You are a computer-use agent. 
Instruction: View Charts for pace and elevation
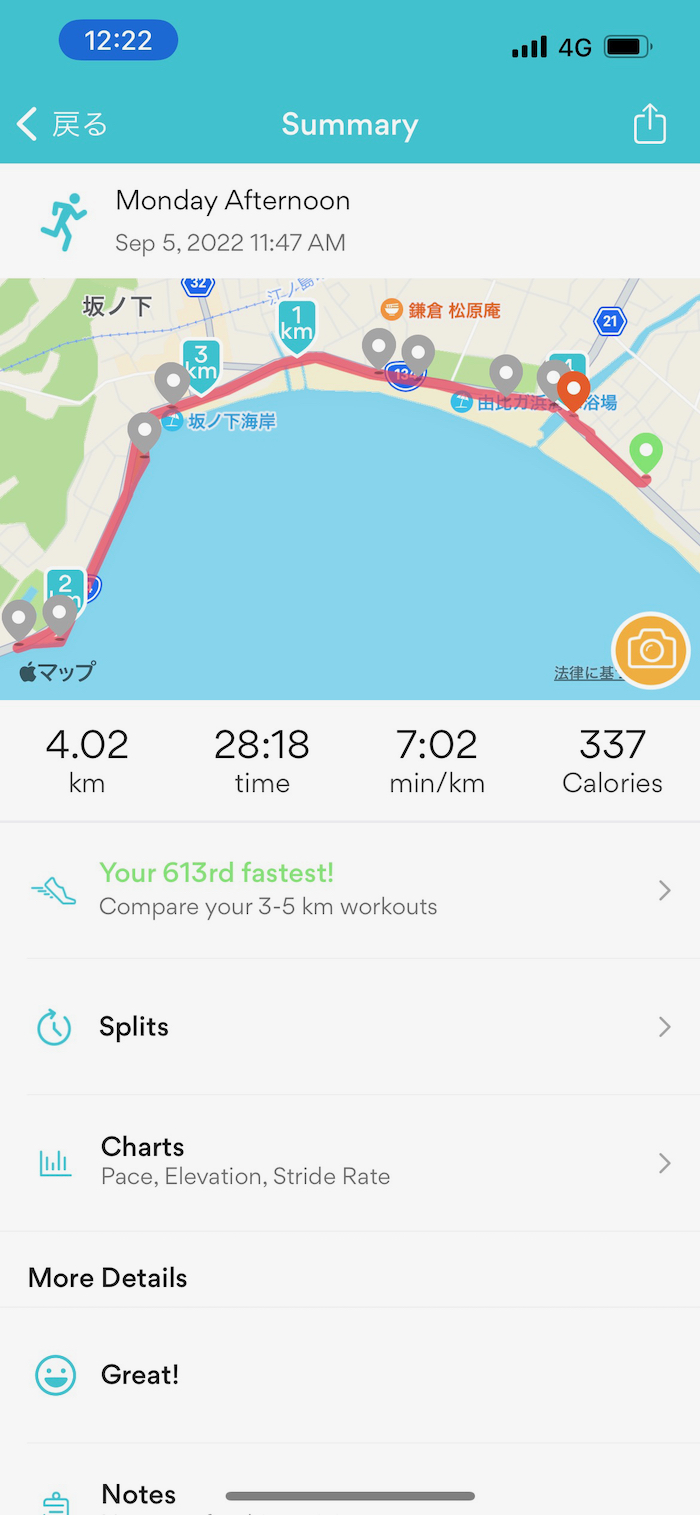[x=350, y=1162]
